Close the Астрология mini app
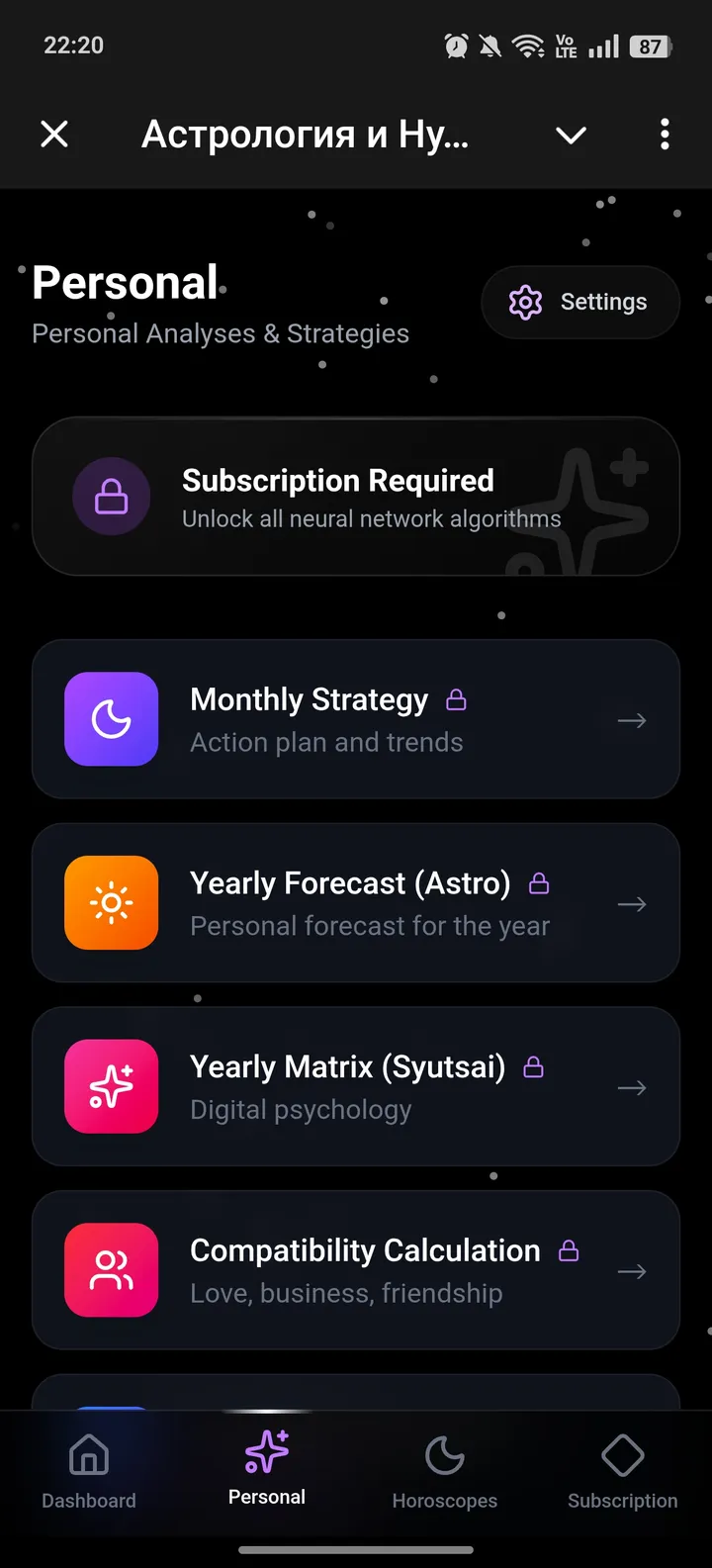This screenshot has height=1568, width=712. tap(54, 134)
